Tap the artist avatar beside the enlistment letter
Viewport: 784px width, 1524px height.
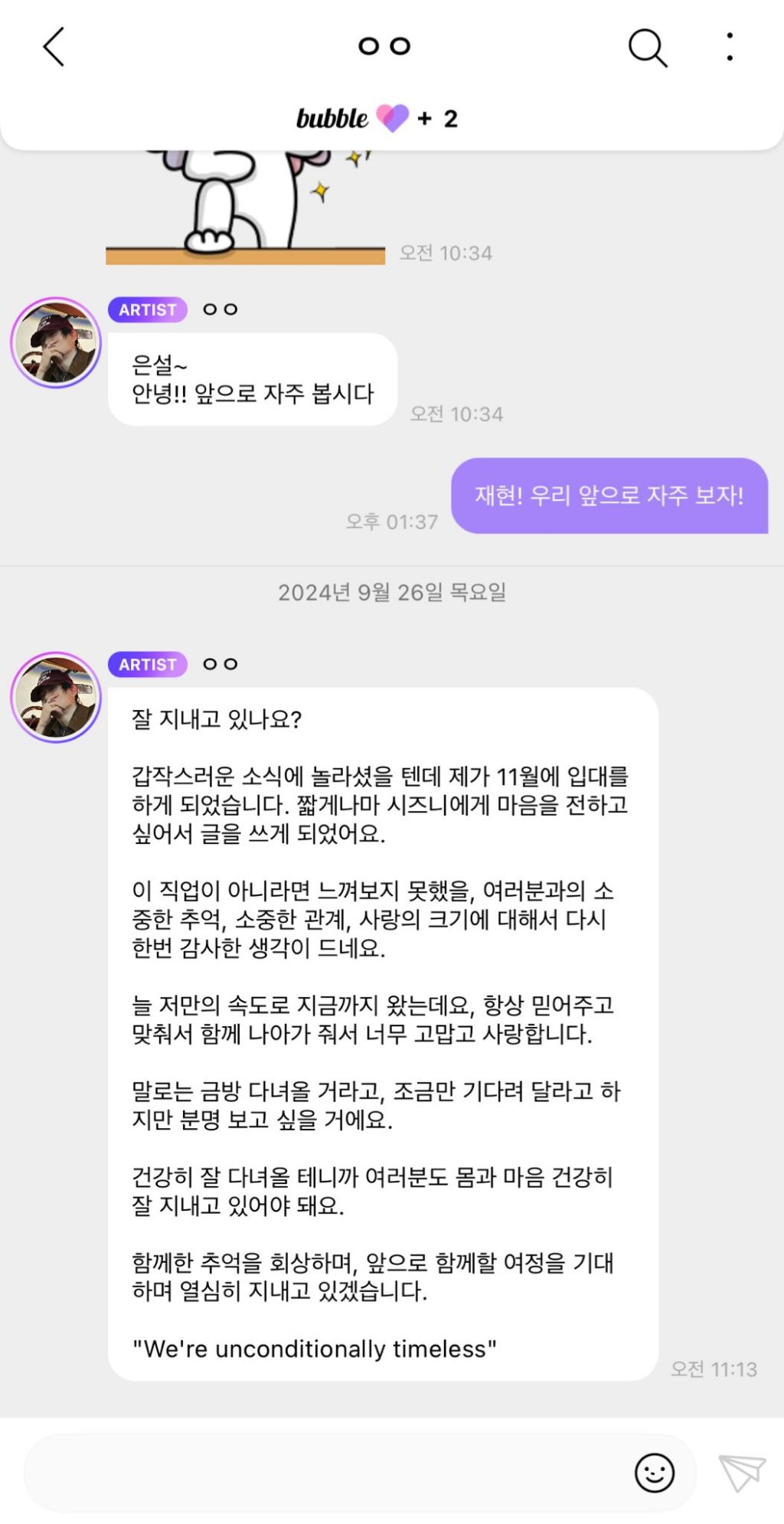coord(54,695)
